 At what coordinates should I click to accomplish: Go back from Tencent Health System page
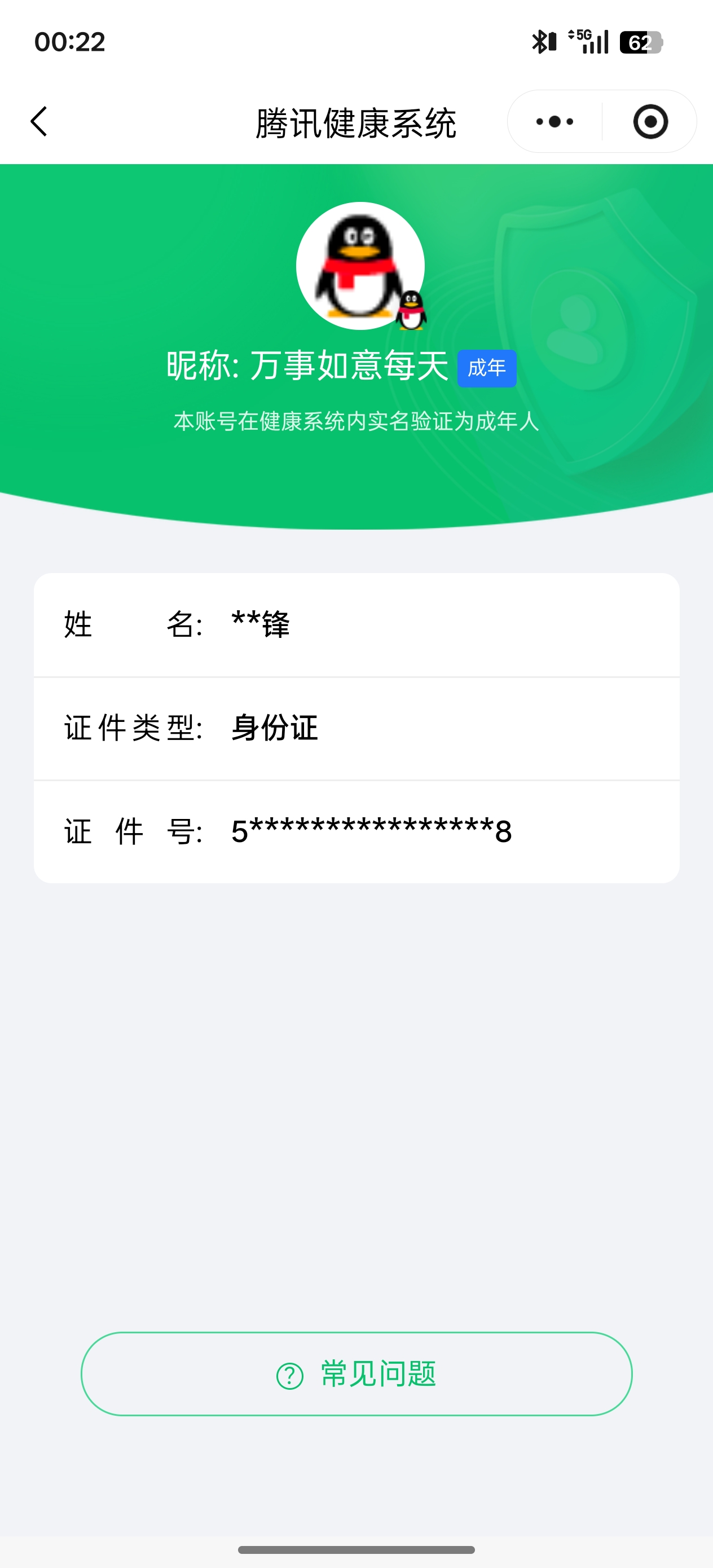(39, 122)
